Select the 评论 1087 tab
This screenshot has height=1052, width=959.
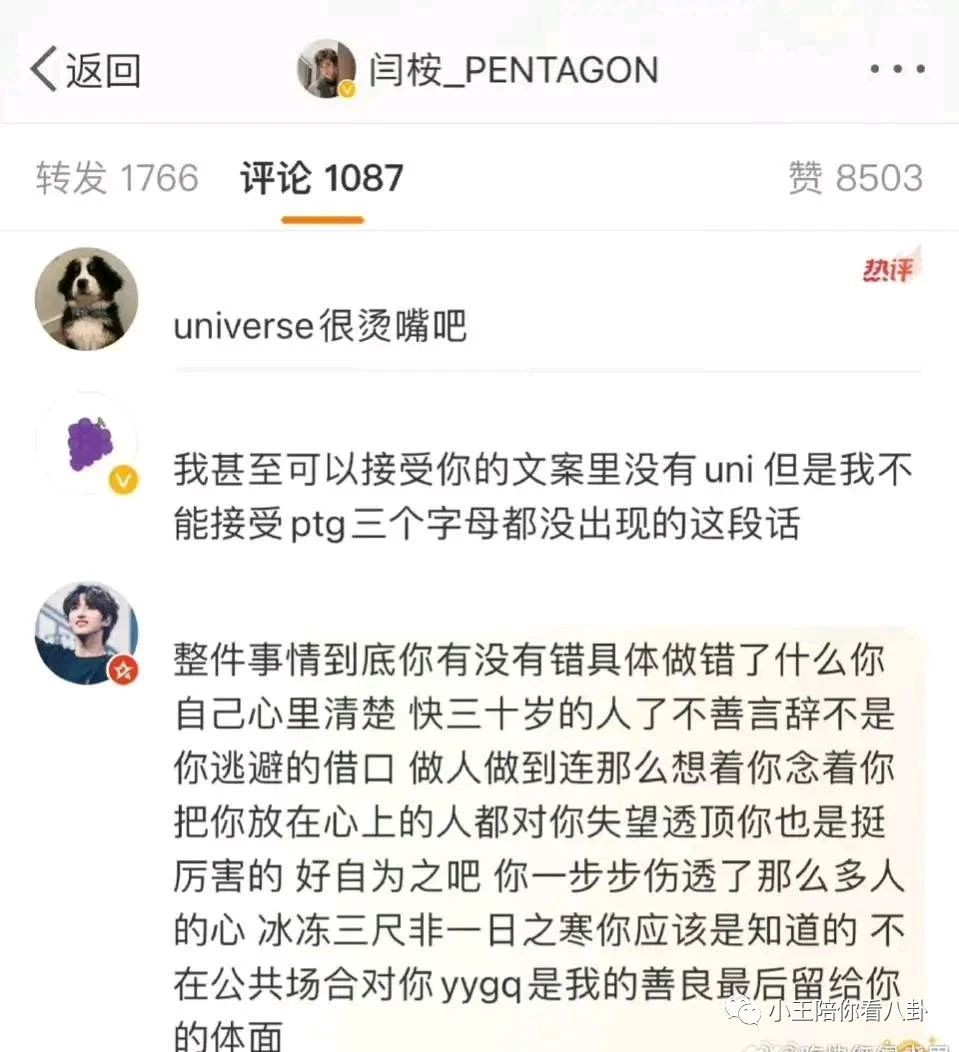click(321, 178)
